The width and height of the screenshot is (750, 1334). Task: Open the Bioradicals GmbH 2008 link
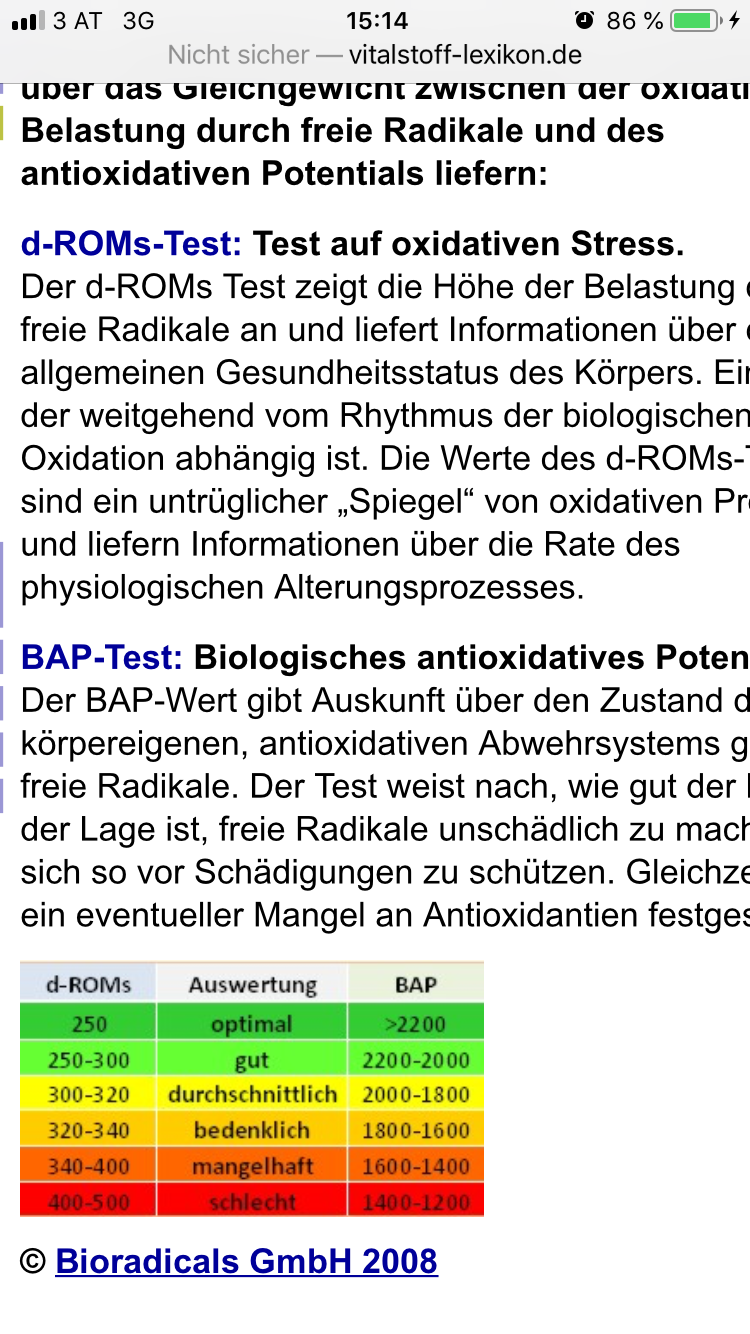(246, 1261)
